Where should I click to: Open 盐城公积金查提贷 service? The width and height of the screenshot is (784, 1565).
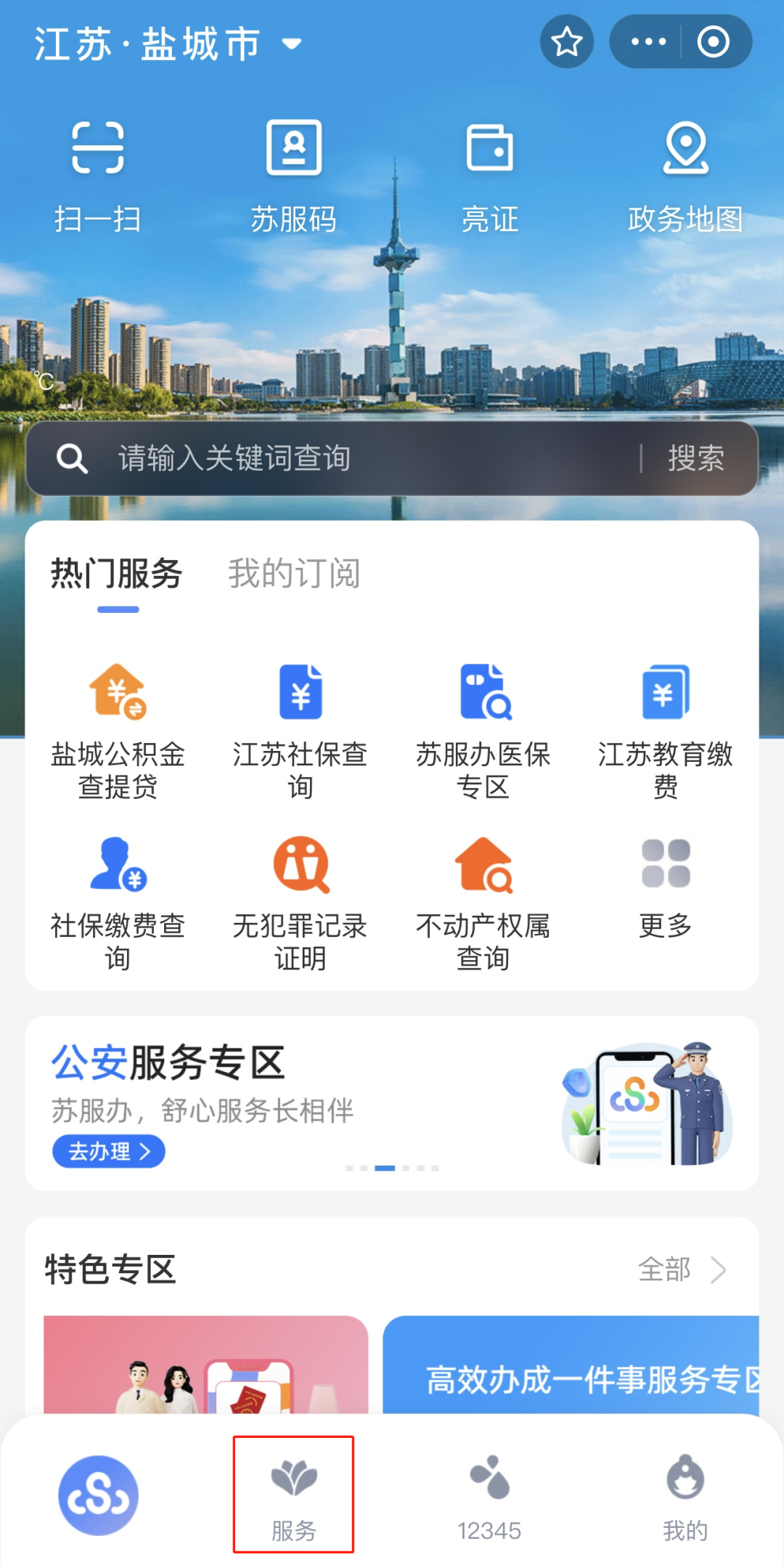pyautogui.click(x=118, y=730)
